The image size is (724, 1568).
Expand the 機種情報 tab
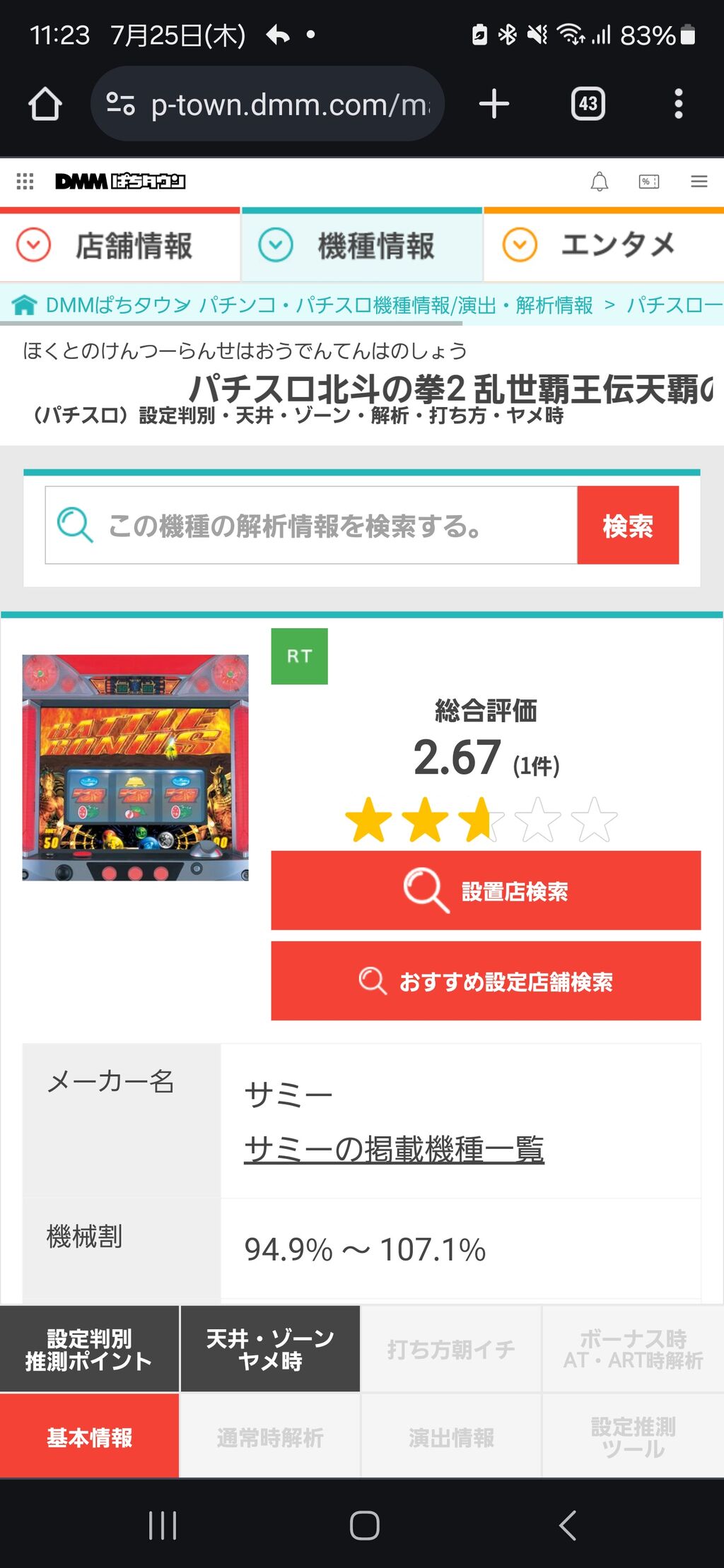click(x=362, y=246)
